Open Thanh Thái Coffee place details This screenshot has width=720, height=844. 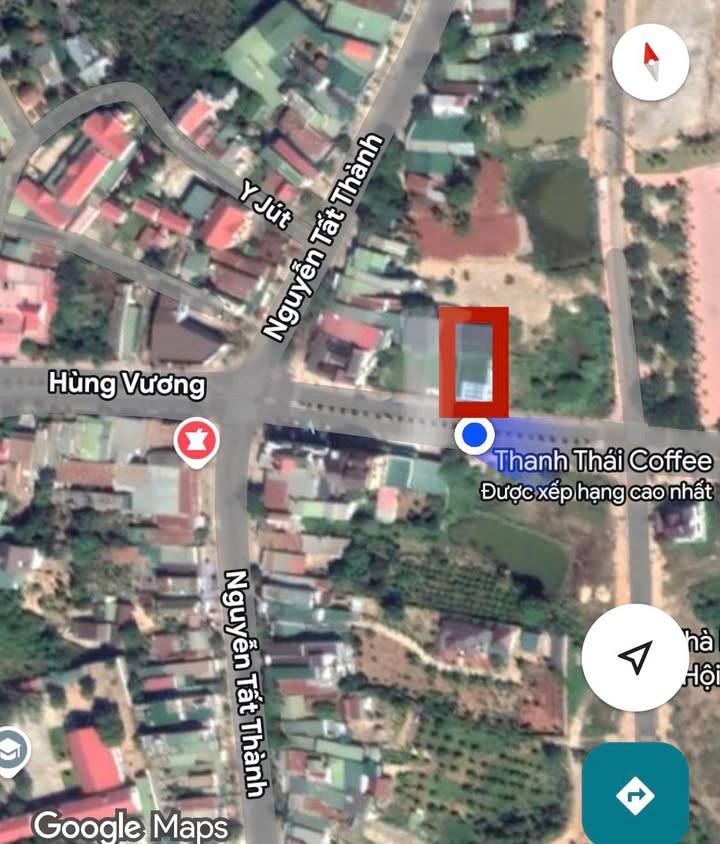(x=604, y=462)
